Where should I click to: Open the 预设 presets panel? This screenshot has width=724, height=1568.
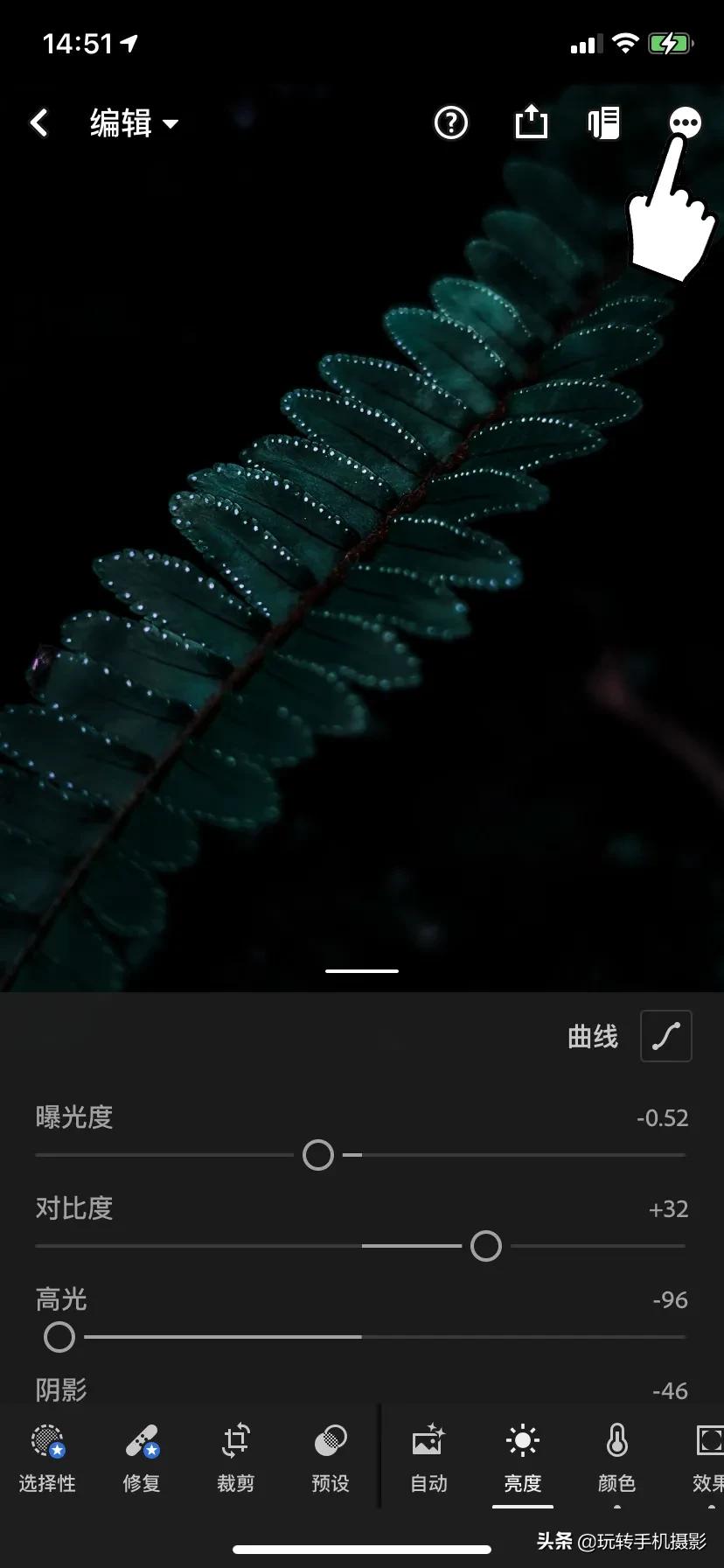tap(329, 1457)
